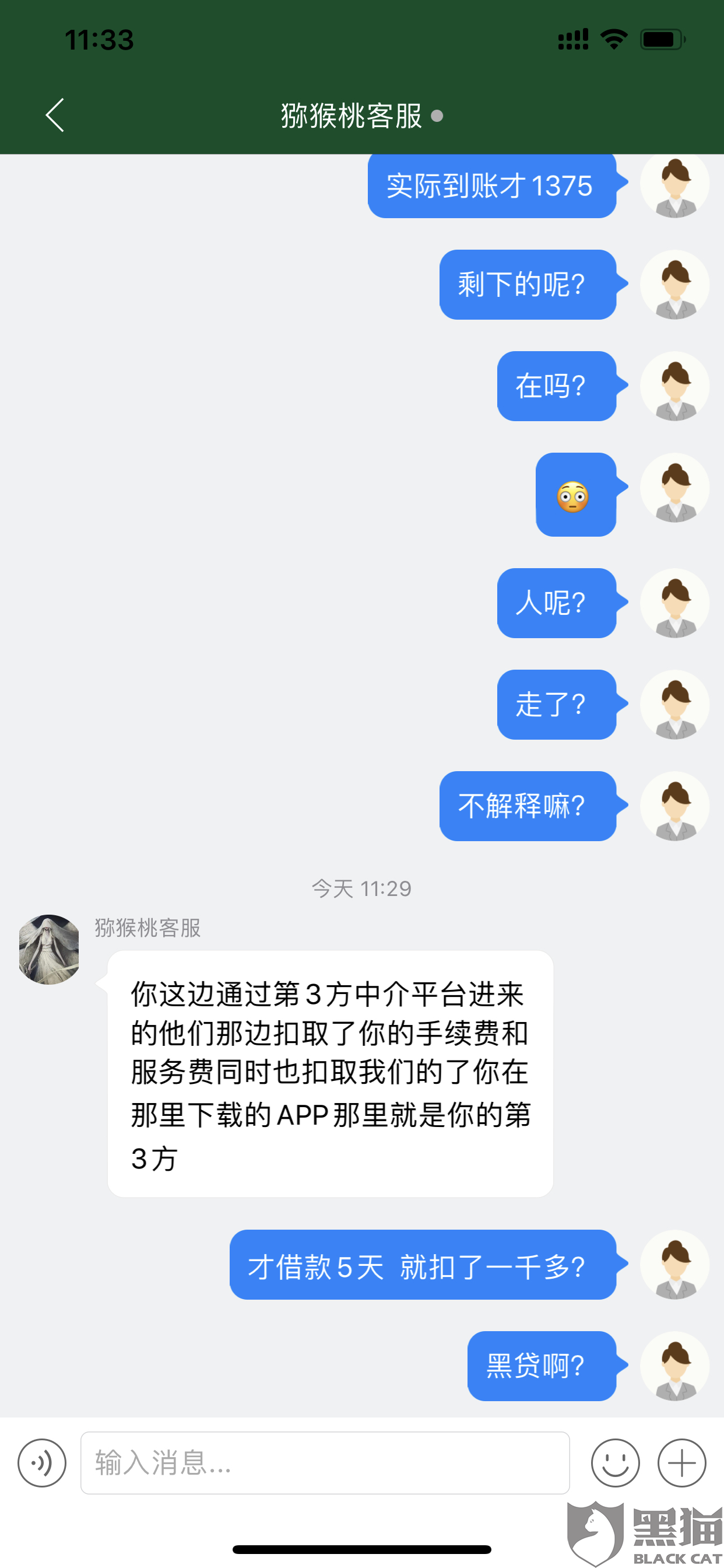Screen dimensions: 724x1568
Task: Go back from the 猕猴桃客服 chat
Action: (55, 115)
